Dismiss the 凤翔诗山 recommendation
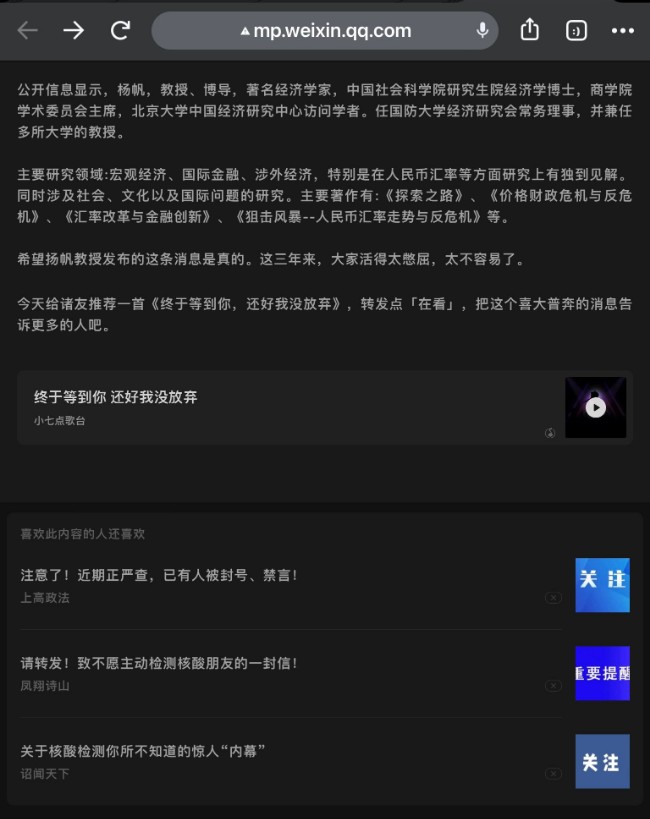 [553, 686]
